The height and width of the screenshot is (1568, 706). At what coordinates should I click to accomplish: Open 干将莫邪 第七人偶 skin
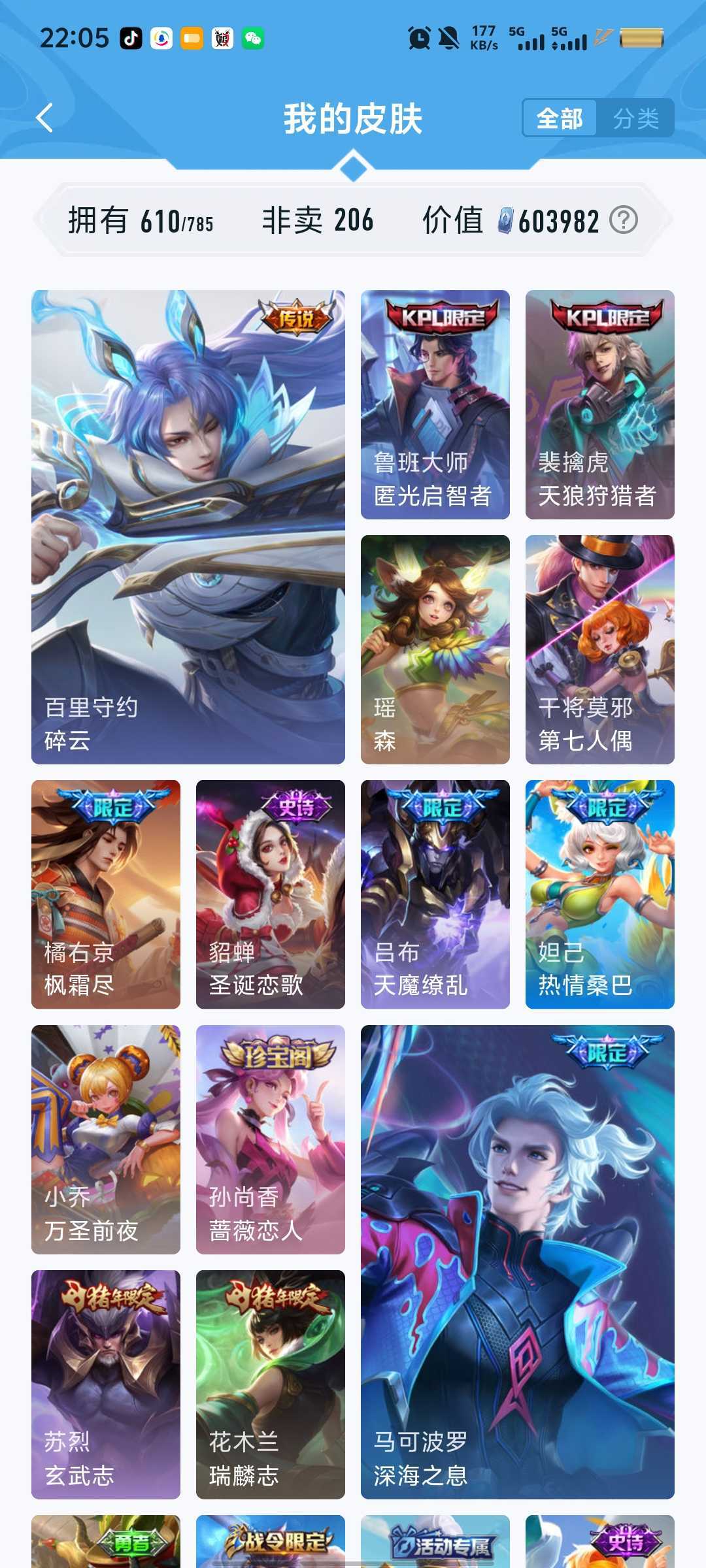pos(599,649)
